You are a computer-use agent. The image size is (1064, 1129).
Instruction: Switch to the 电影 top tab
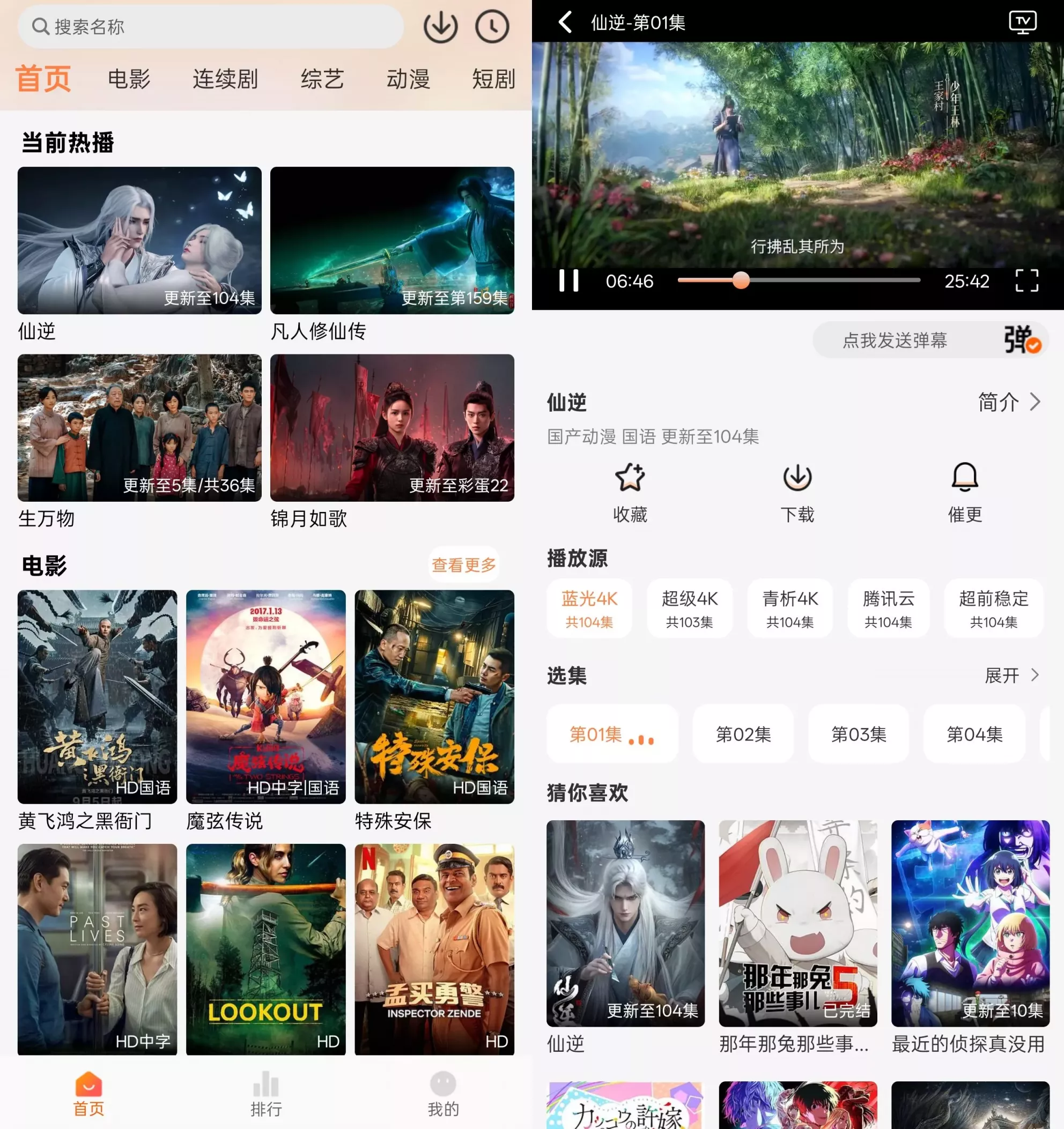(129, 79)
